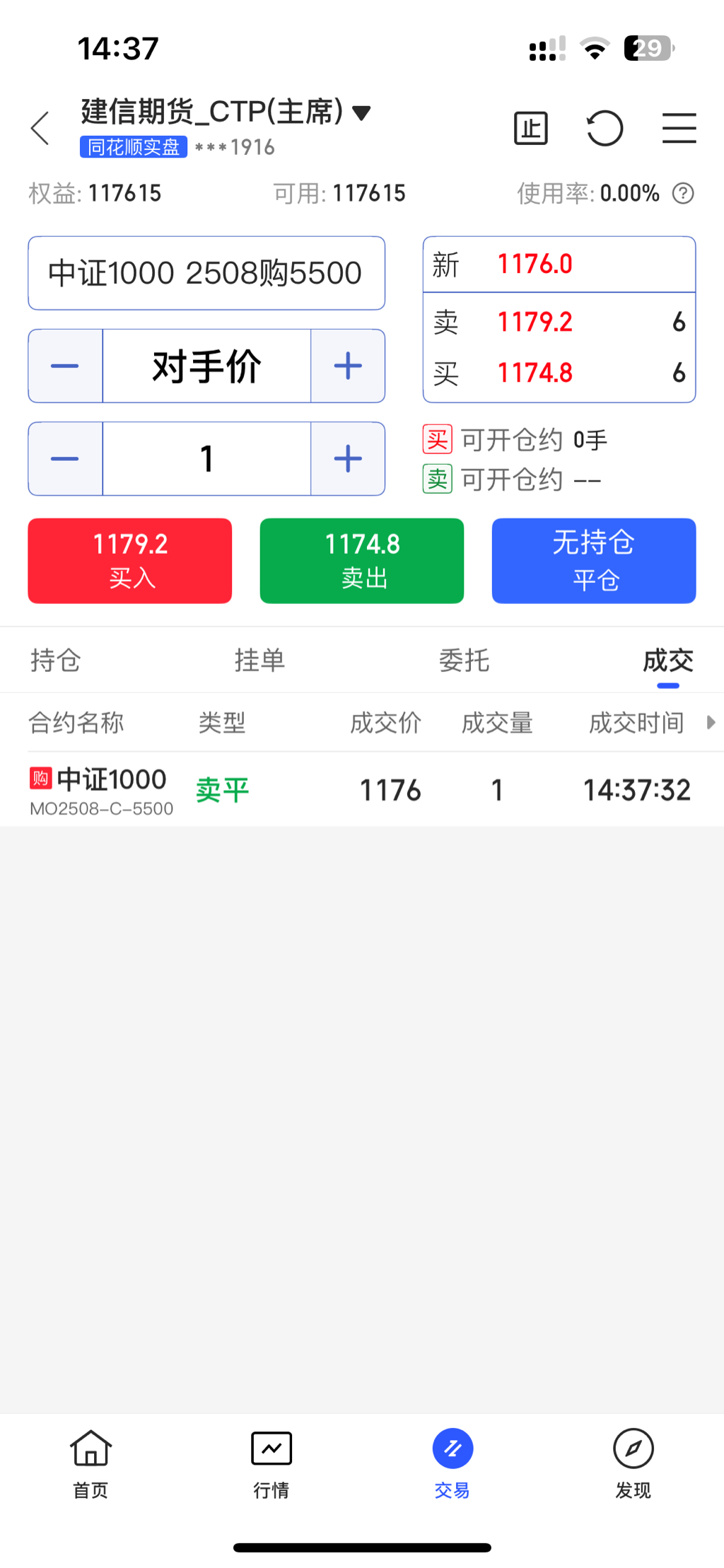Open the 中证1000 MO2508-C-5500 trade record
This screenshot has height=1568, width=724.
(362, 790)
